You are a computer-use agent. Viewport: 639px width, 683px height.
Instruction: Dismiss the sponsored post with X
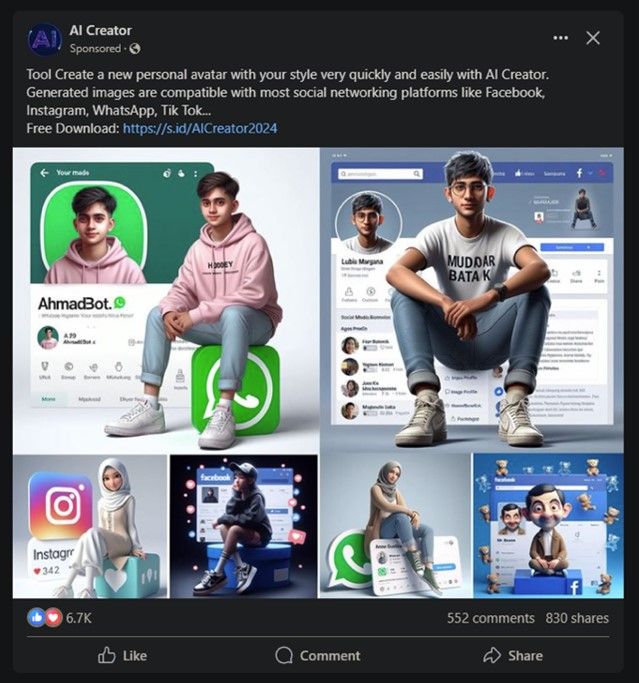[593, 38]
